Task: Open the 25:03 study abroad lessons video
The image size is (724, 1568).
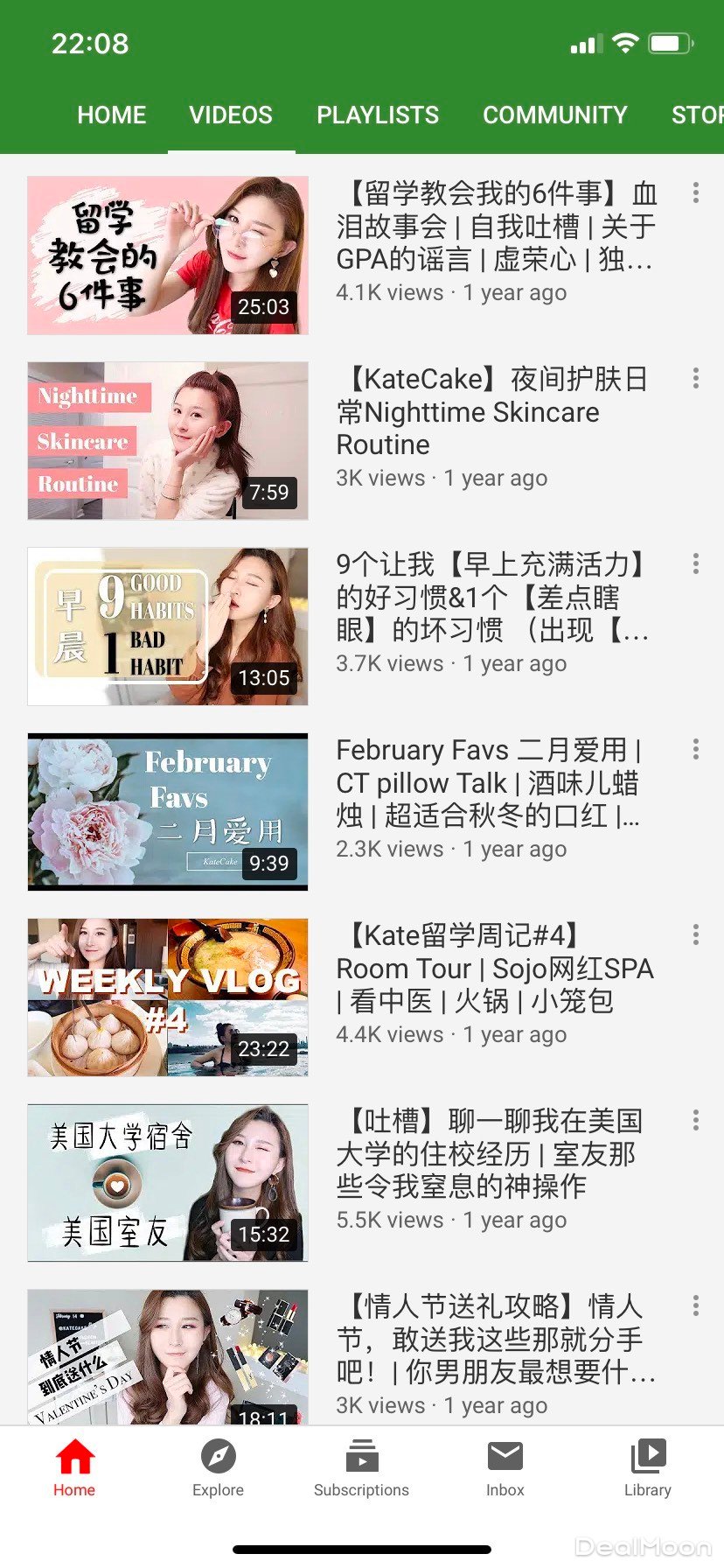Action: [168, 255]
